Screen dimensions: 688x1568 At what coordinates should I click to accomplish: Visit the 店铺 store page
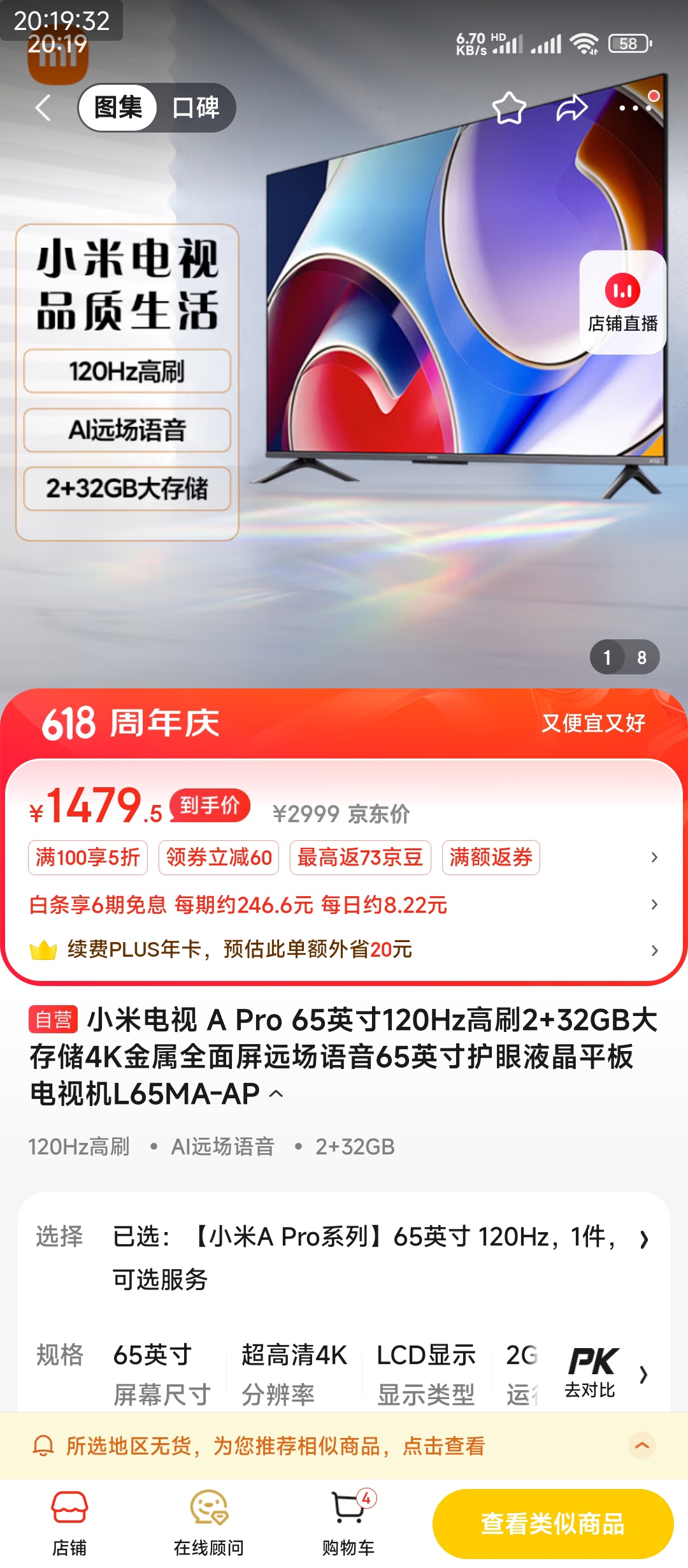[69, 1523]
